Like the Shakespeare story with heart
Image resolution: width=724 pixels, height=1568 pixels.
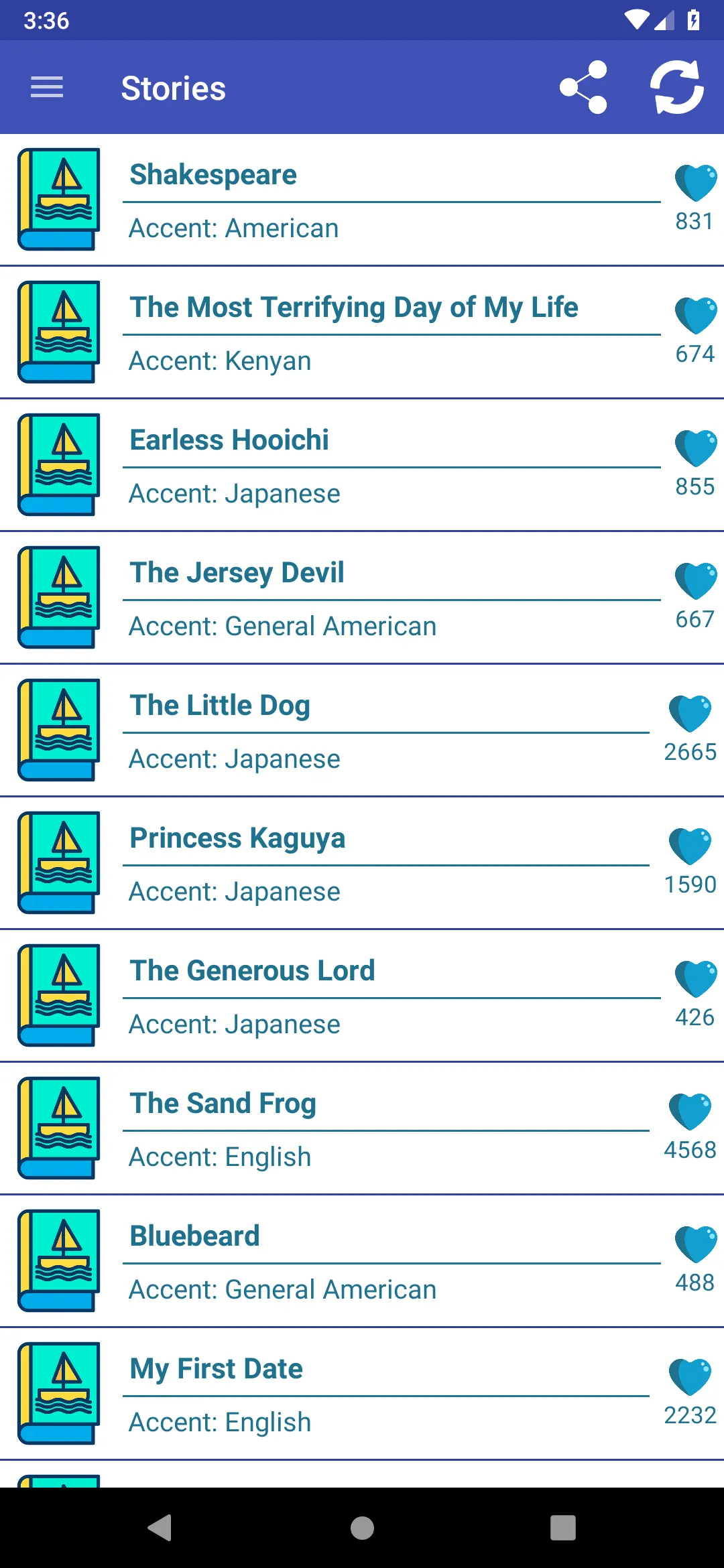coord(696,183)
